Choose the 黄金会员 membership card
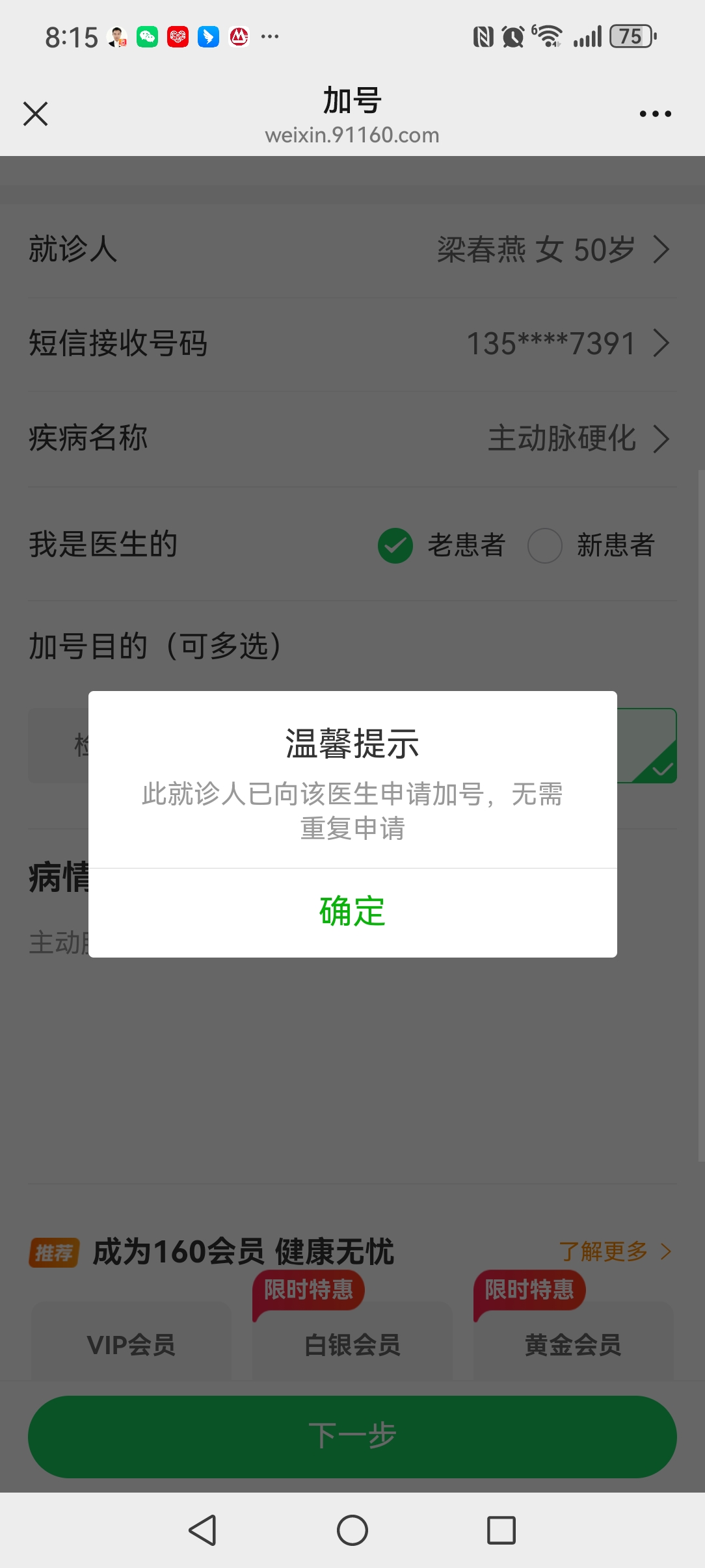This screenshot has height=1568, width=705. coord(573,1344)
